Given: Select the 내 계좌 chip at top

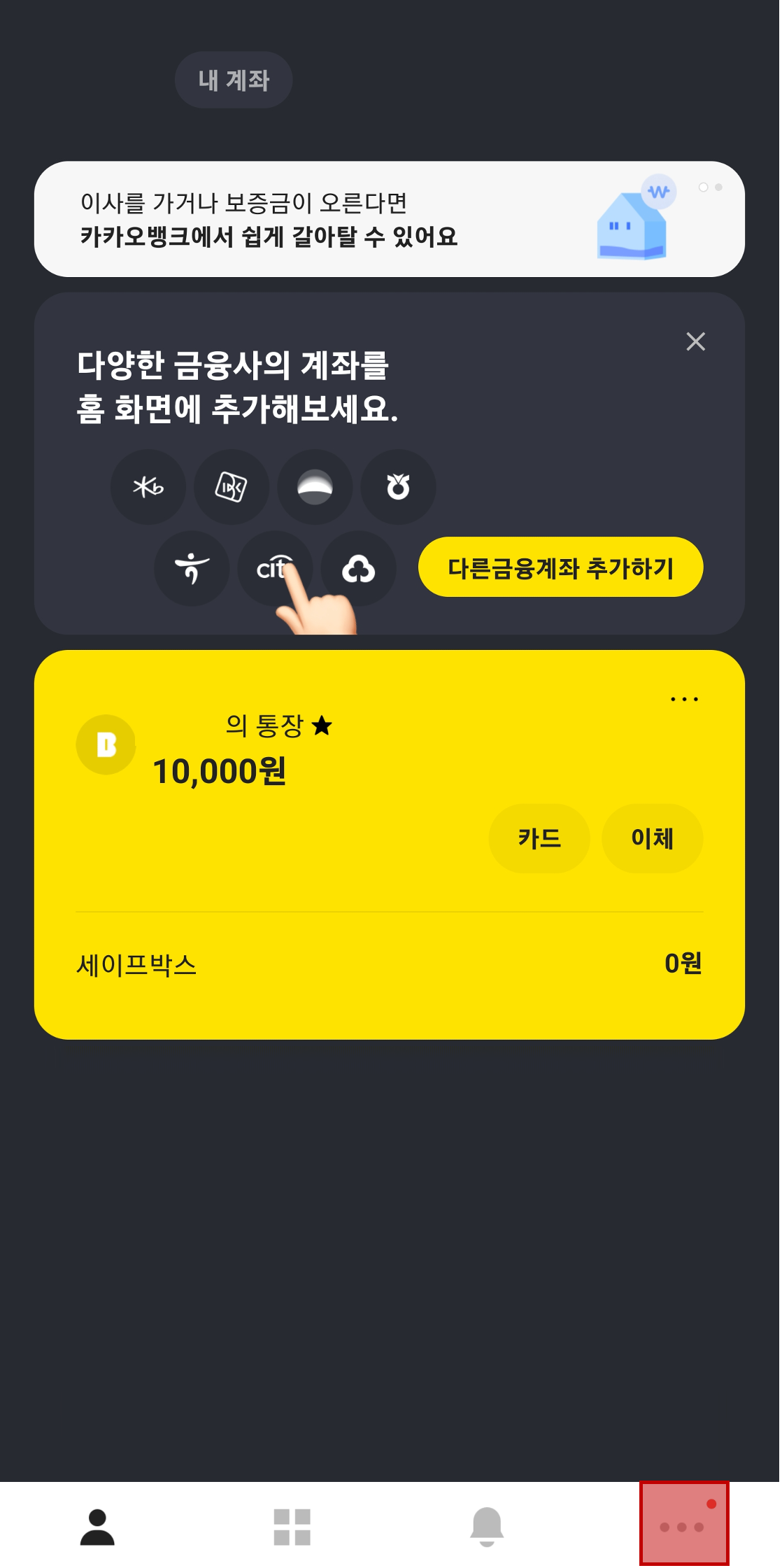Looking at the screenshot, I should pos(233,80).
